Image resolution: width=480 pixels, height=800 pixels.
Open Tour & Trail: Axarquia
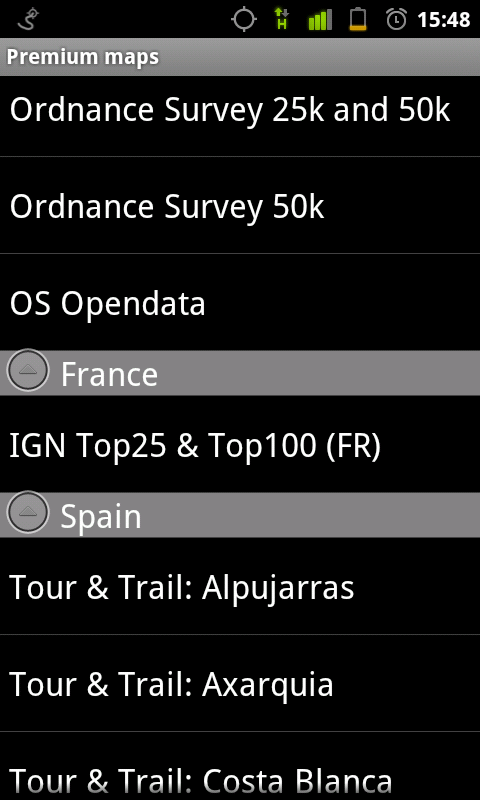pyautogui.click(x=240, y=683)
